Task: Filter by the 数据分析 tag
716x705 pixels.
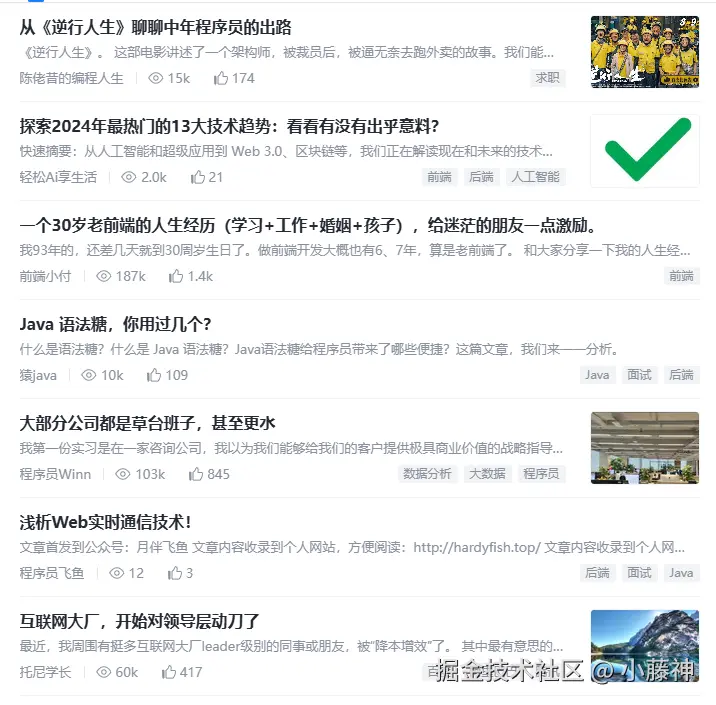Action: (427, 474)
